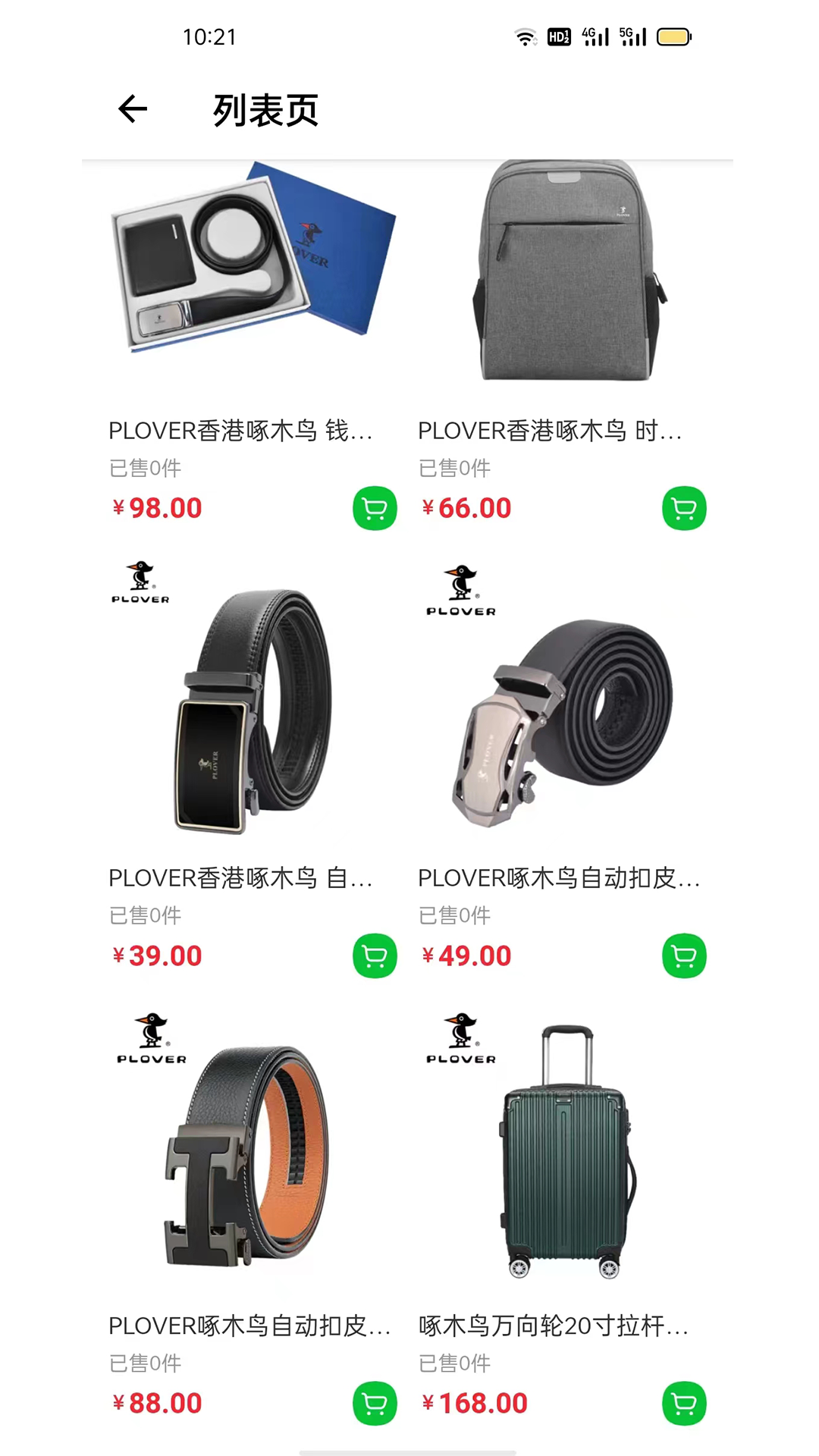Add the ¥88.00 belt to cart

(375, 1404)
